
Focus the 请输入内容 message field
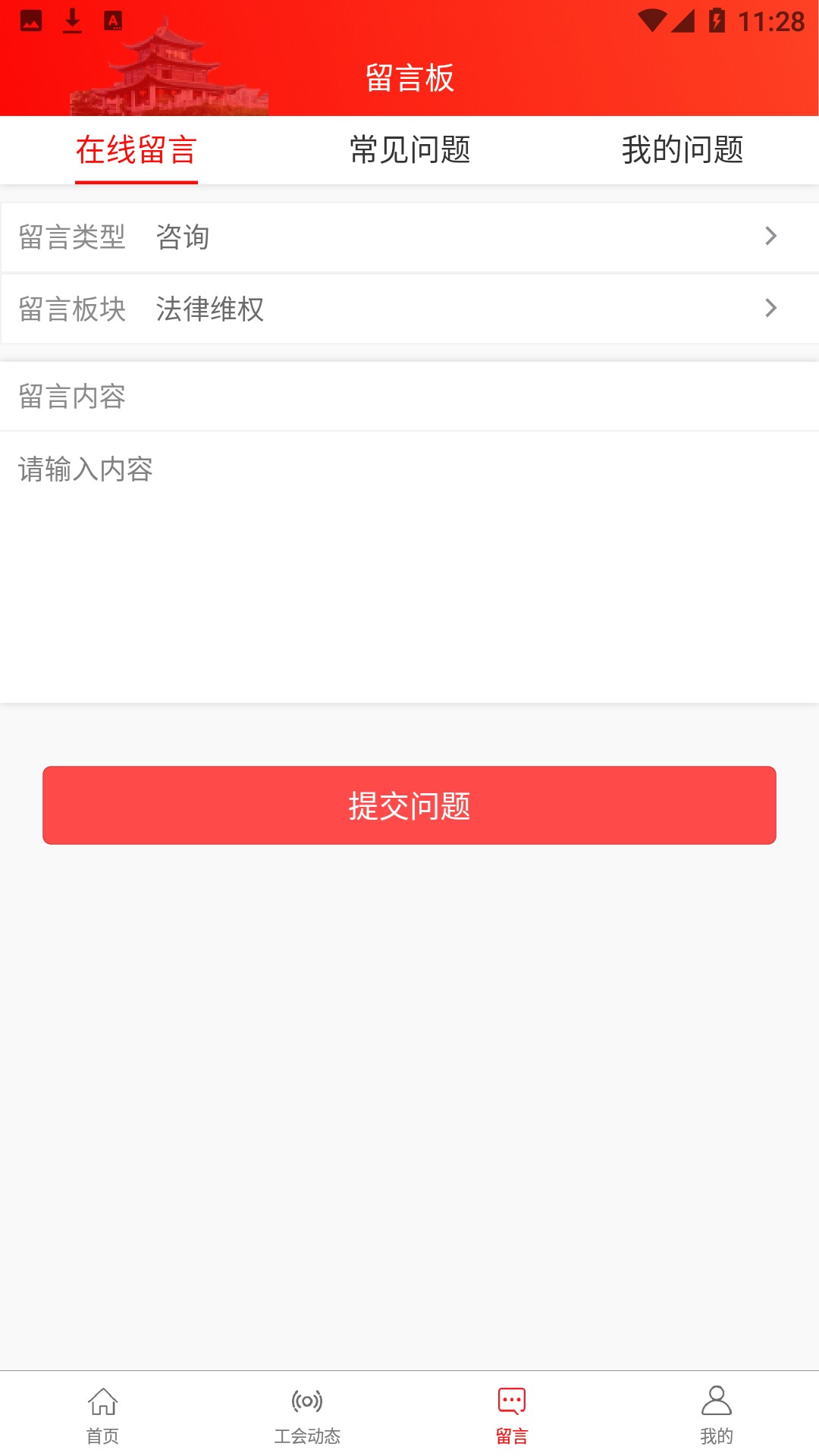coord(409,561)
